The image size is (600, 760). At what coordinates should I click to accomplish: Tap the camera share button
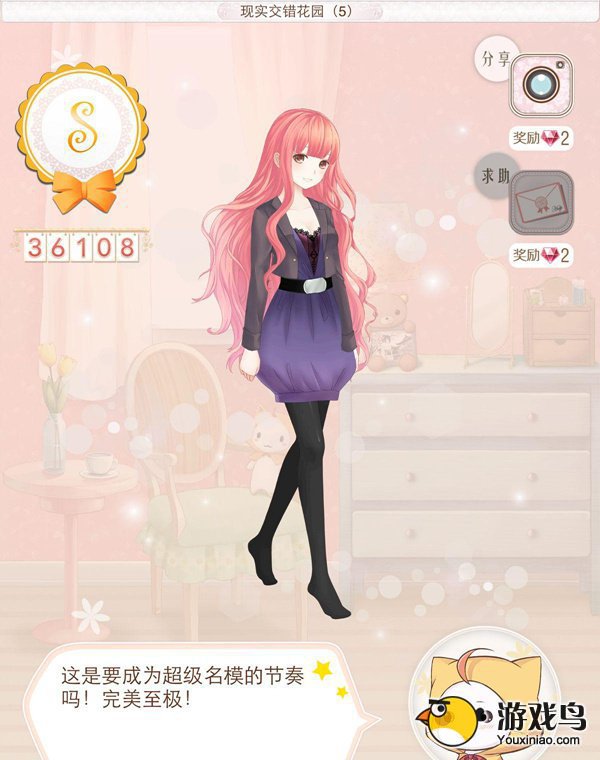coord(541,86)
